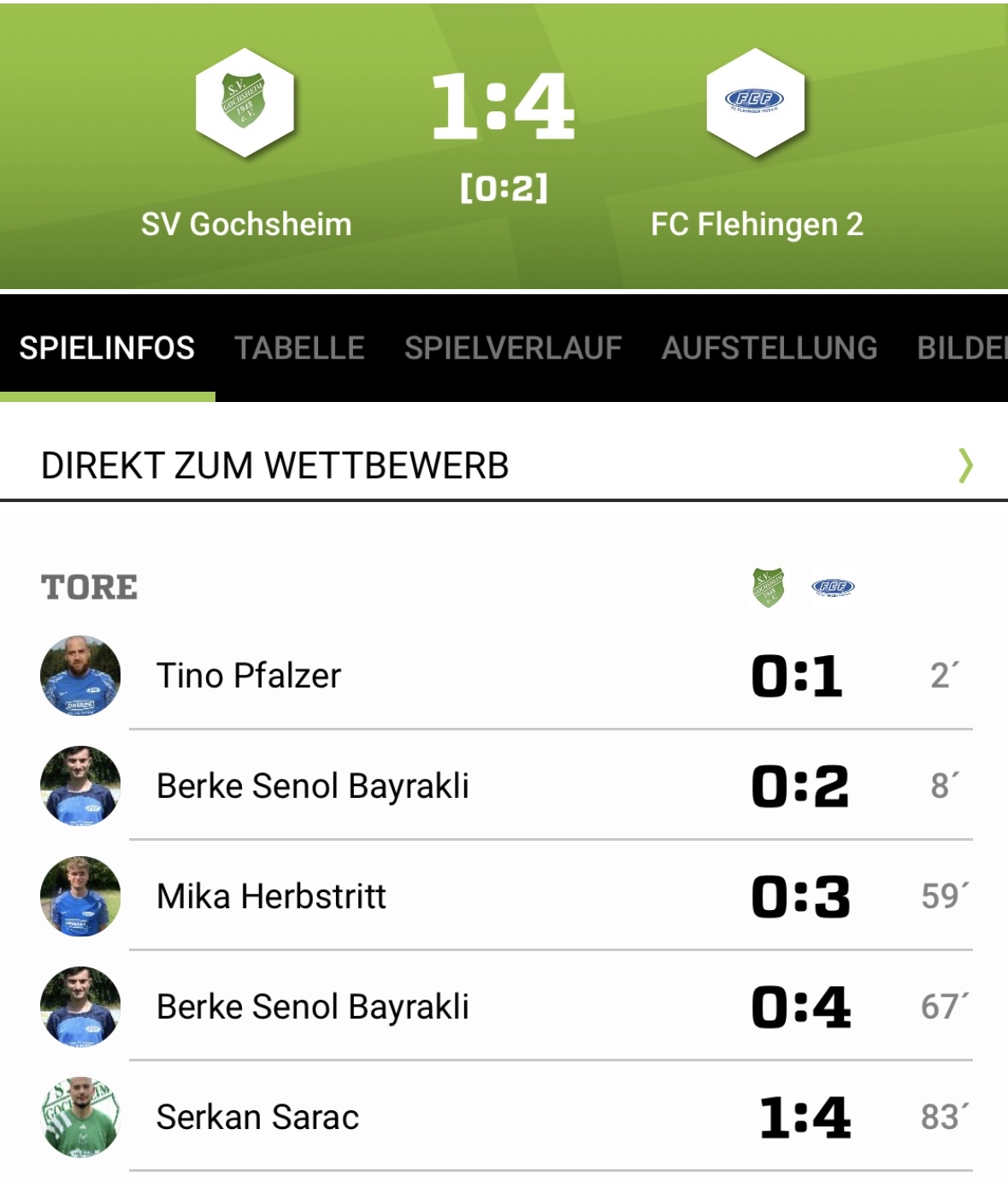The height and width of the screenshot is (1182, 1008).
Task: View Serkan Sarac's player profile
Action: pos(257,1117)
